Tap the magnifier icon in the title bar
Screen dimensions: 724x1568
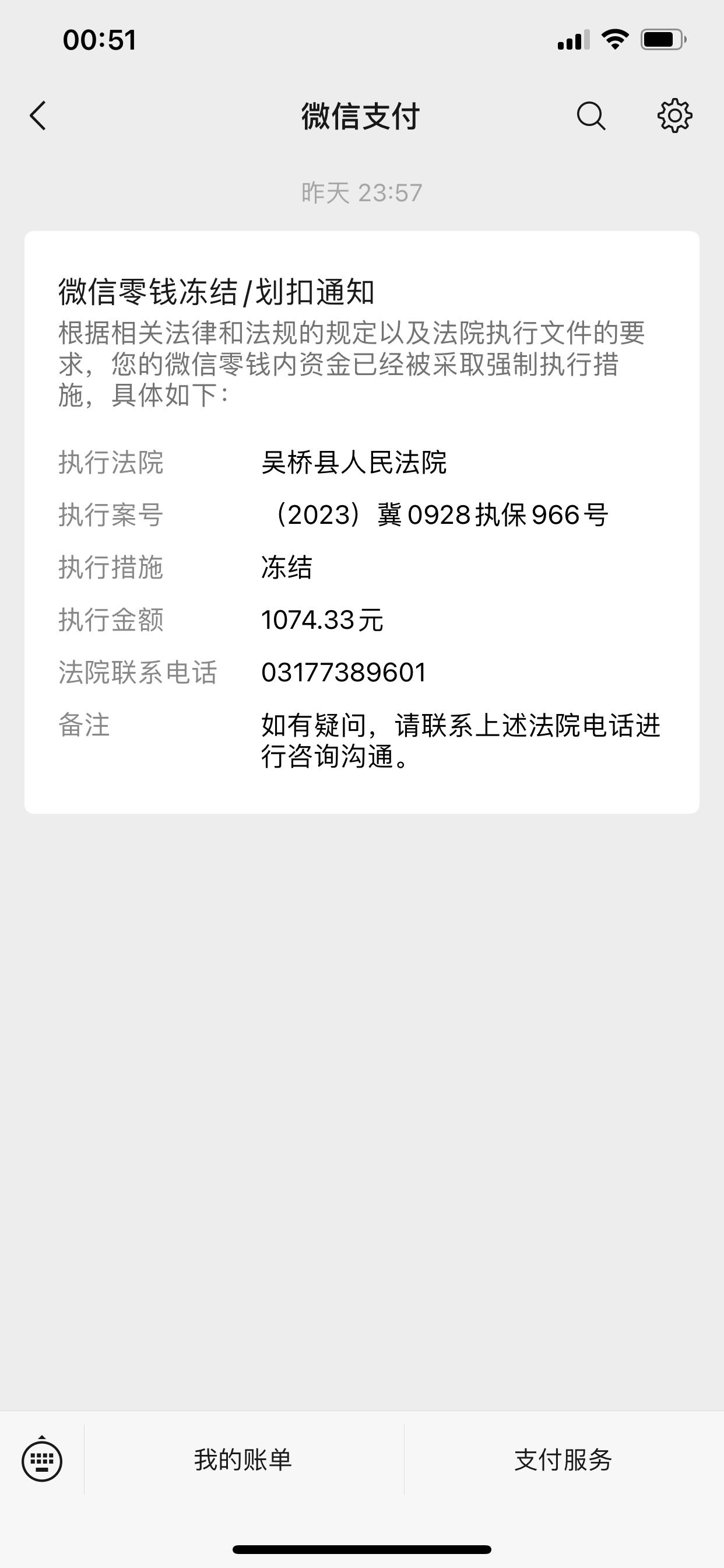(591, 116)
